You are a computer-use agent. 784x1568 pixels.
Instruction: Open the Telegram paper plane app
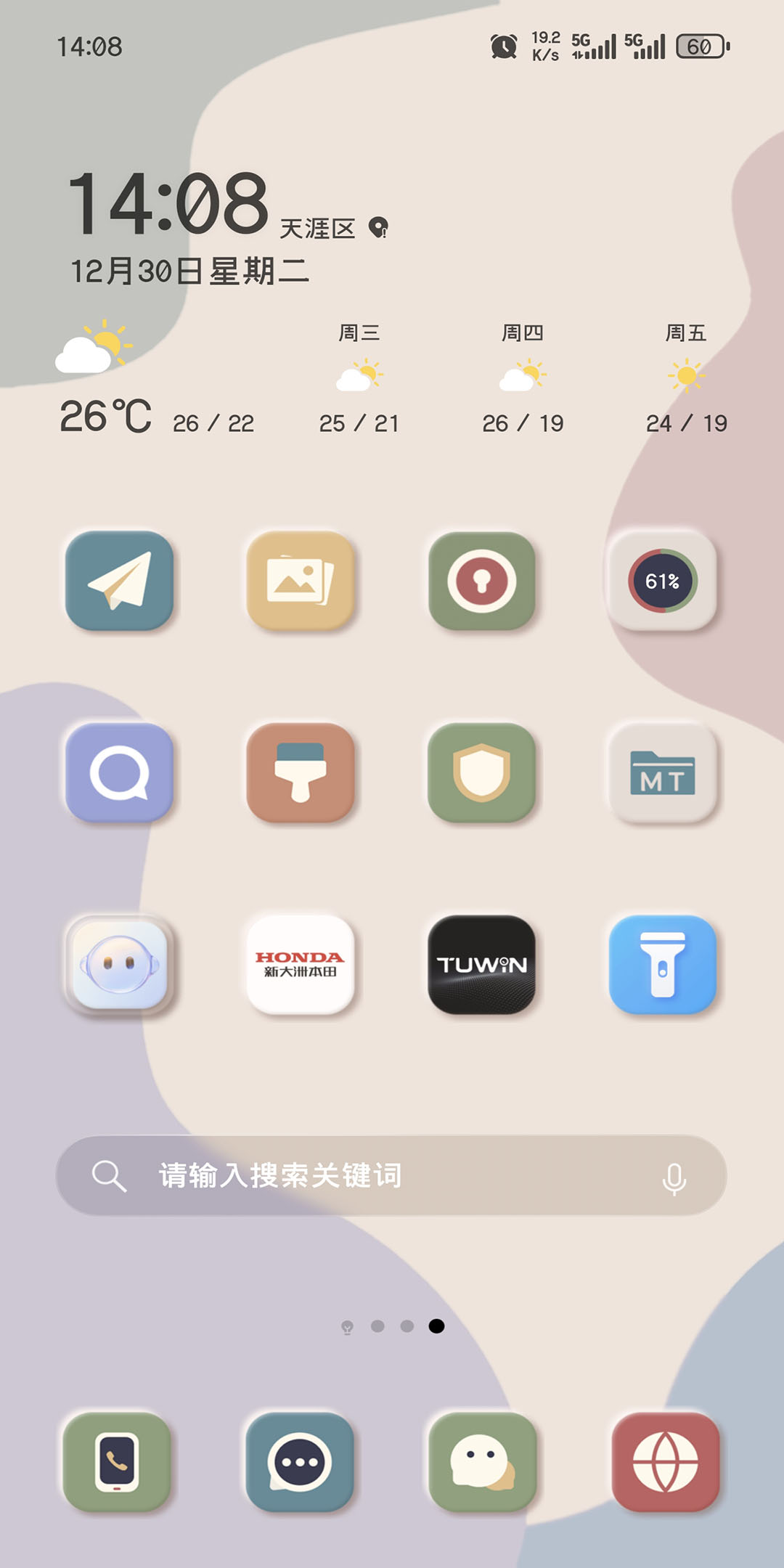pyautogui.click(x=119, y=581)
